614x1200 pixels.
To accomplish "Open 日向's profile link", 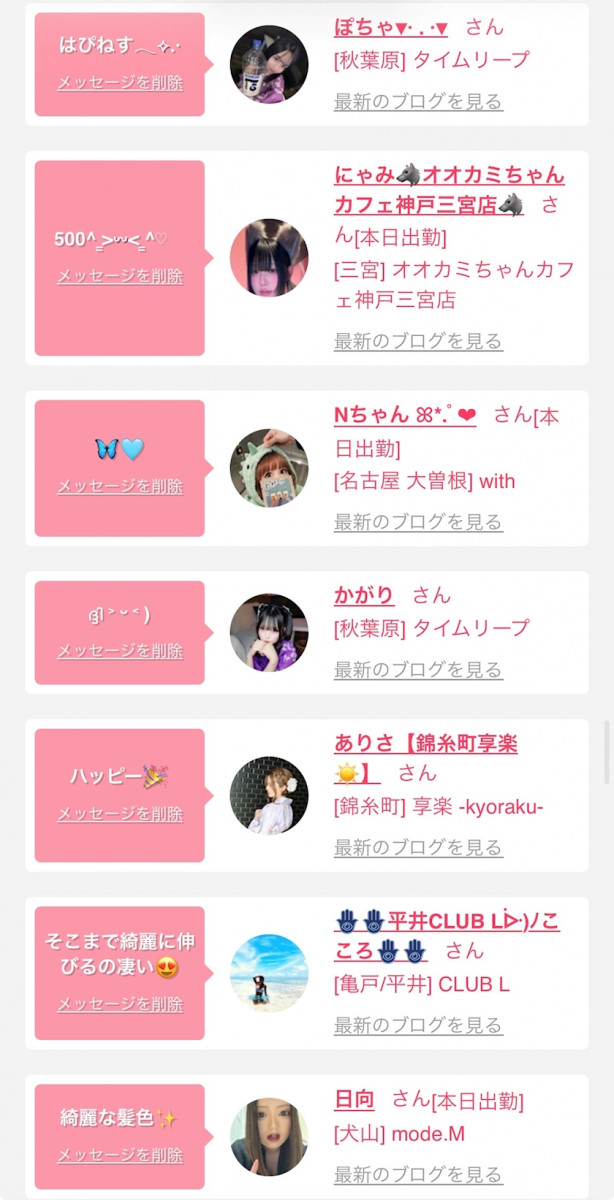I will pos(354,1100).
